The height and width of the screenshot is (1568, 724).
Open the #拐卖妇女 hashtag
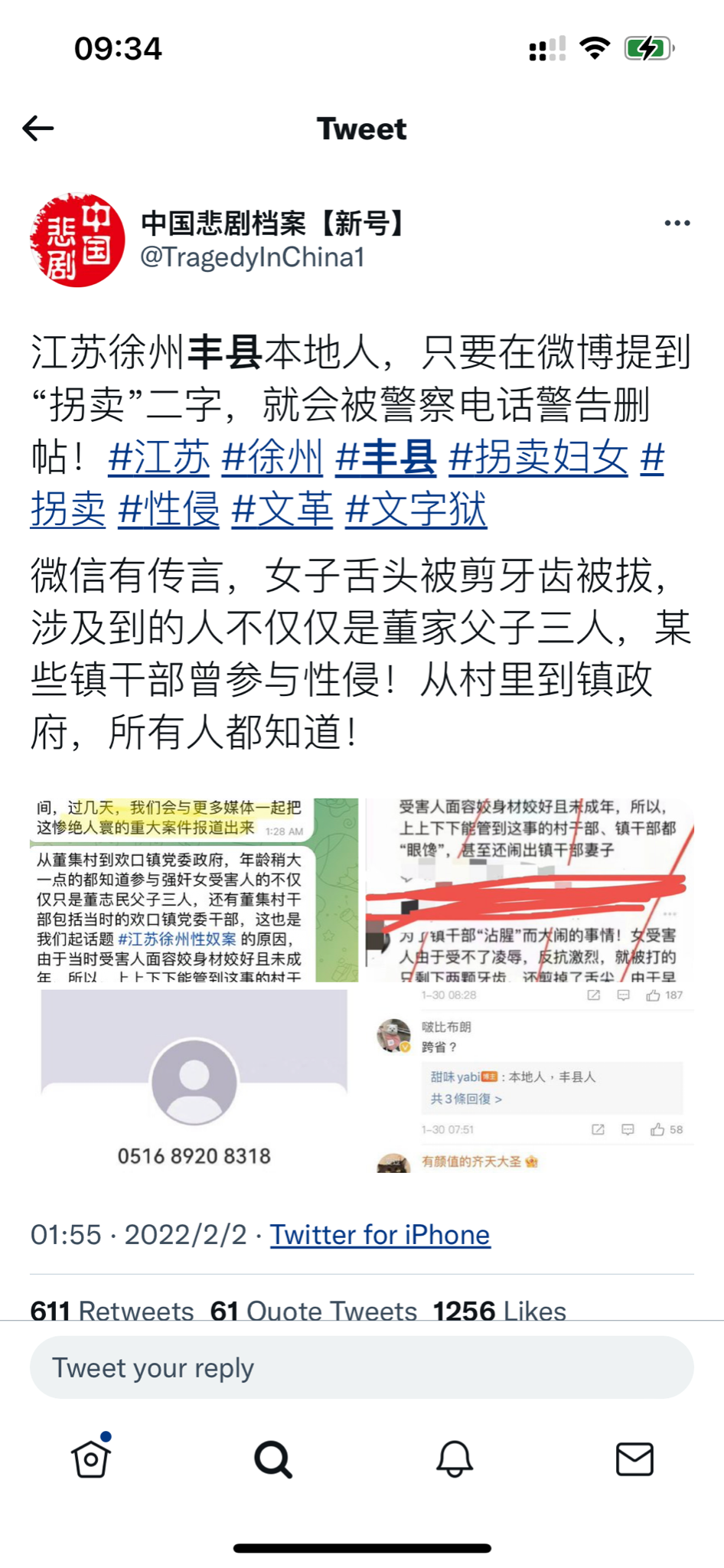click(538, 458)
